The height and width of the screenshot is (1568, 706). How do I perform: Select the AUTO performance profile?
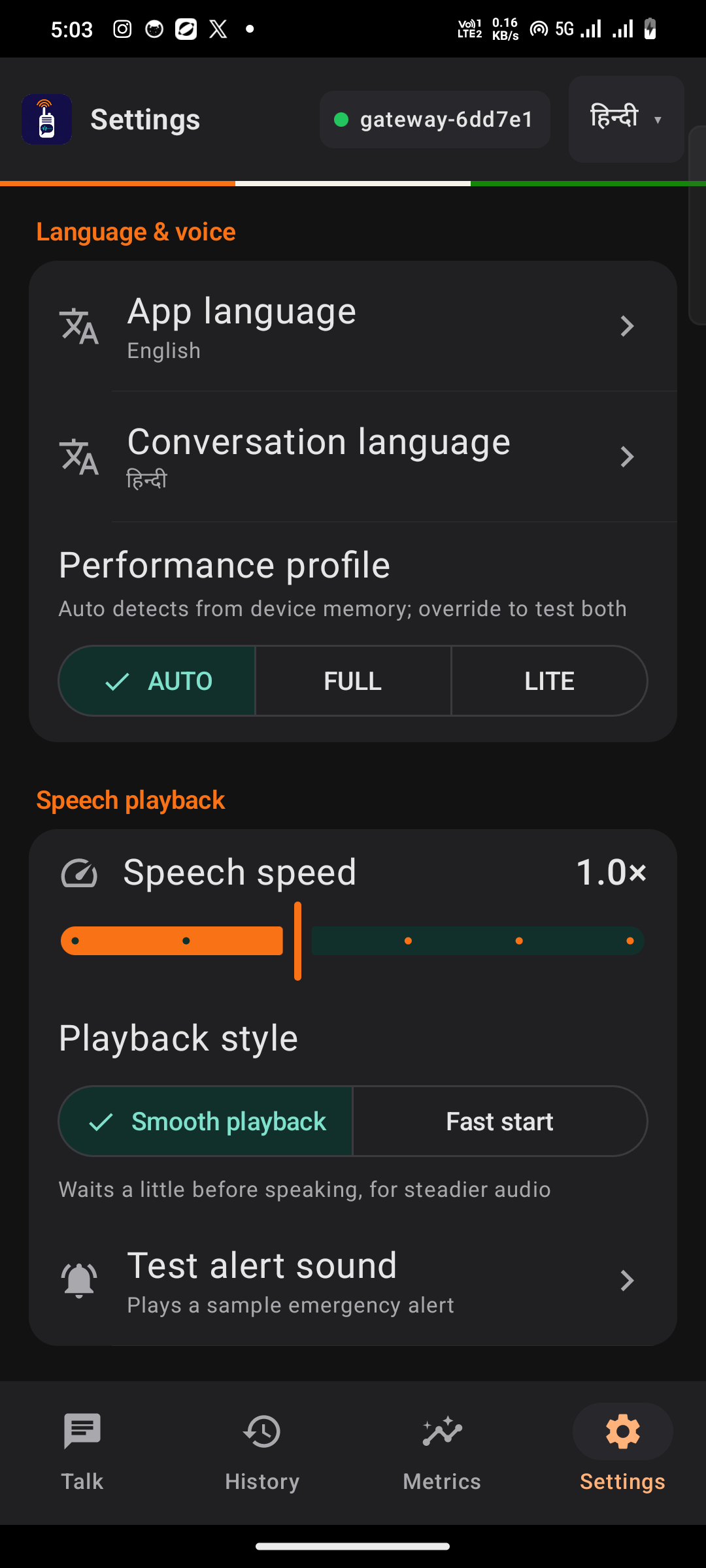point(157,681)
